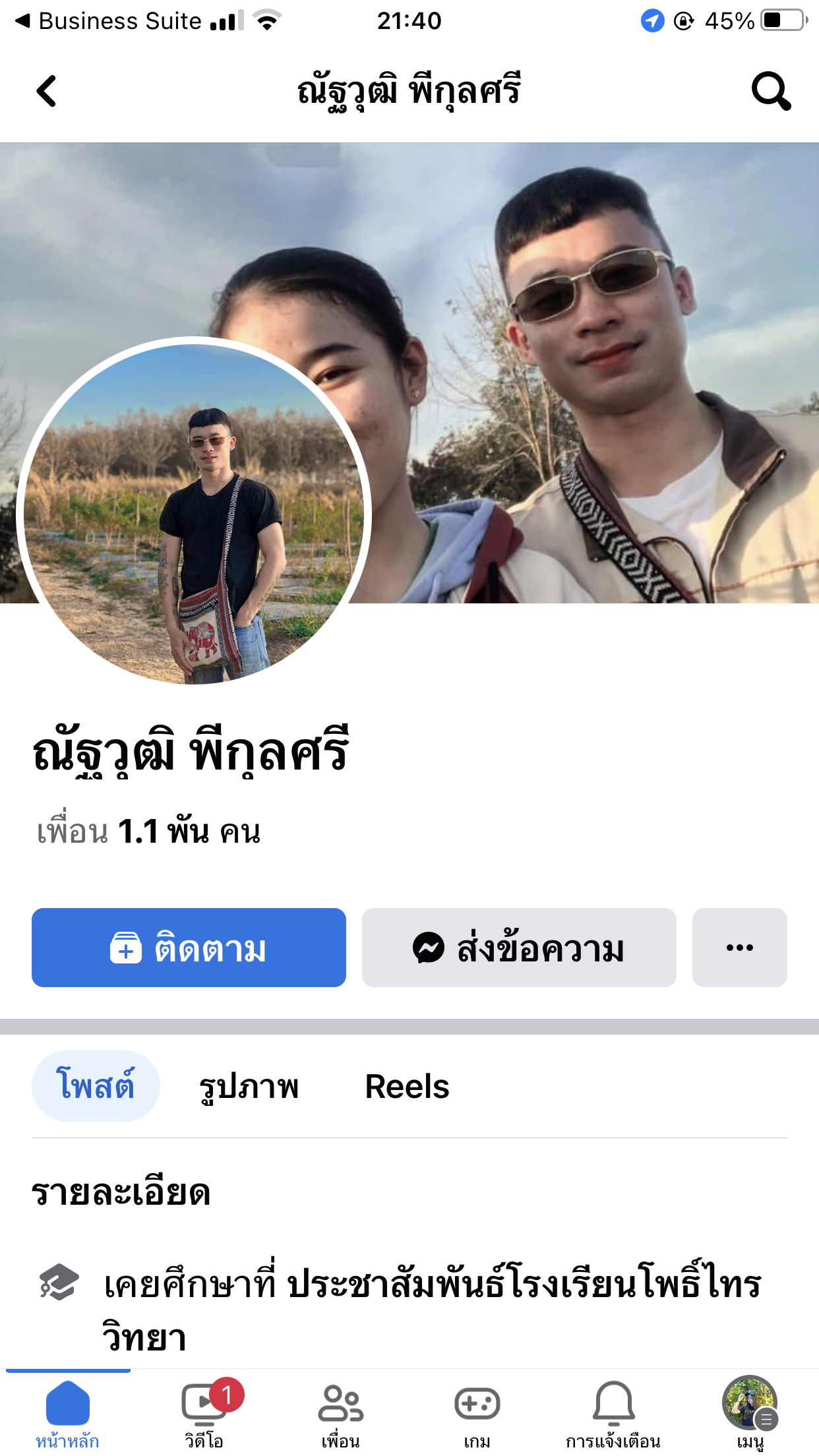This screenshot has width=819, height=1456.
Task: Open the friends count เพื่อน 1.1 พัน คน
Action: coord(149,832)
